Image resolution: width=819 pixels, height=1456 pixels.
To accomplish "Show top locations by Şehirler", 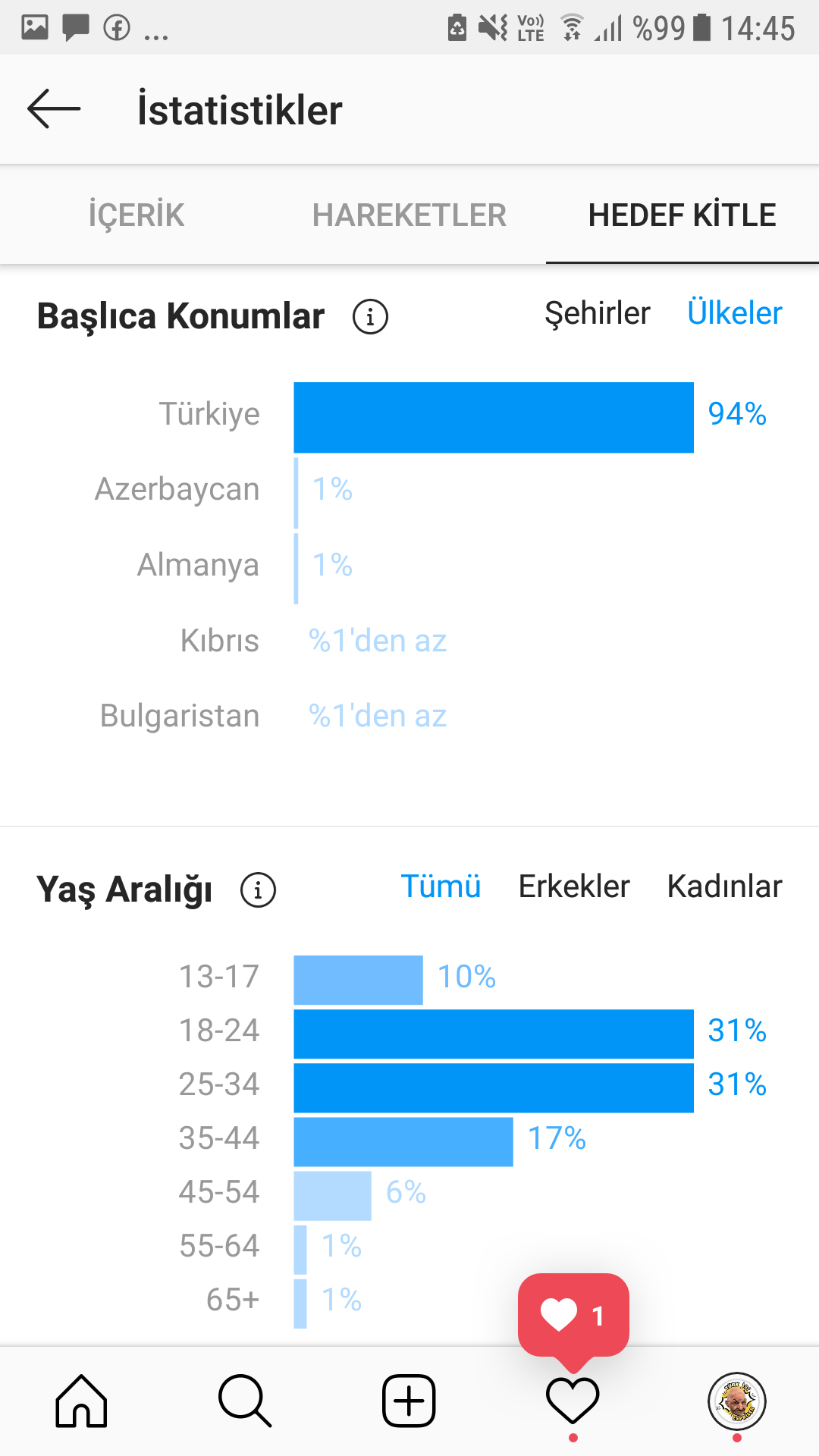I will click(x=598, y=313).
